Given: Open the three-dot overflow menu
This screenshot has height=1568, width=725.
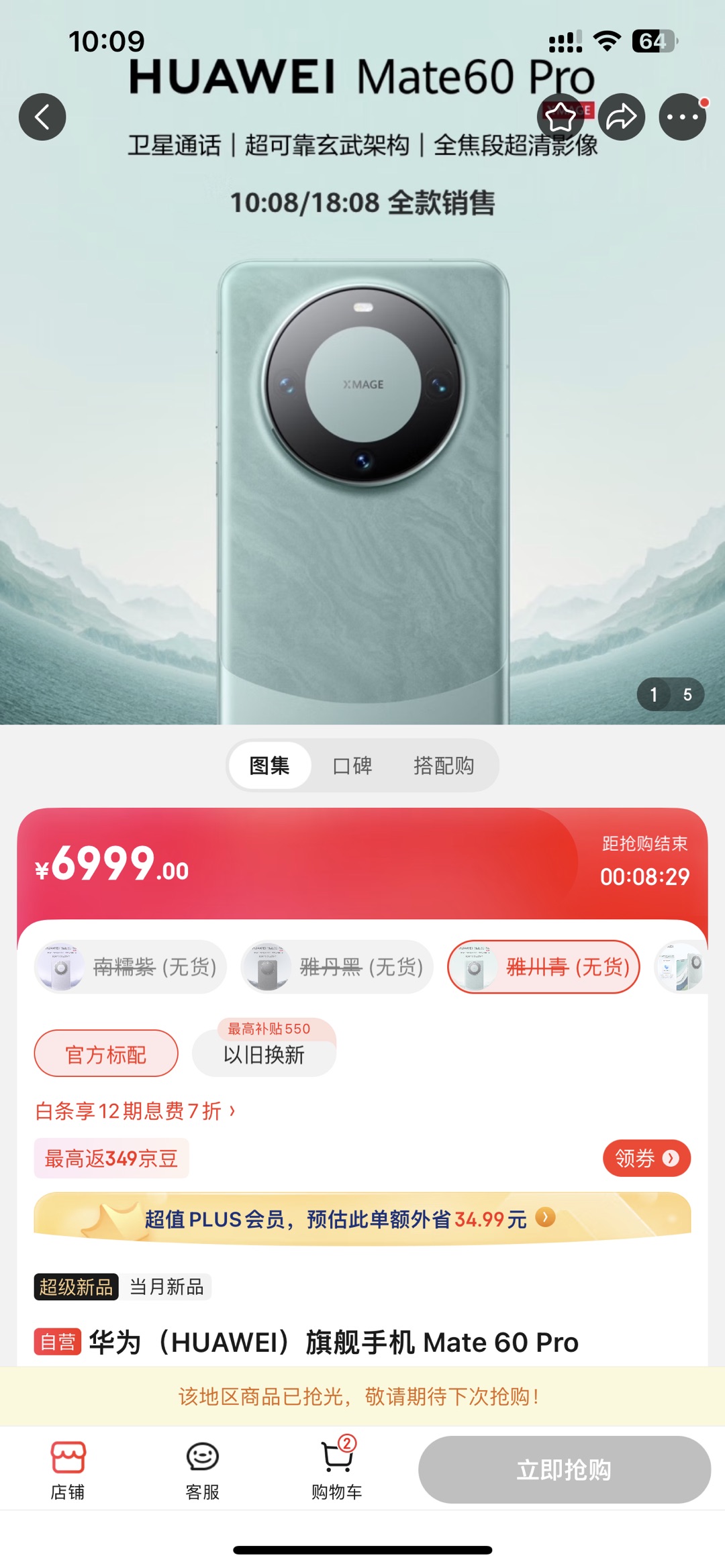Looking at the screenshot, I should [x=682, y=117].
